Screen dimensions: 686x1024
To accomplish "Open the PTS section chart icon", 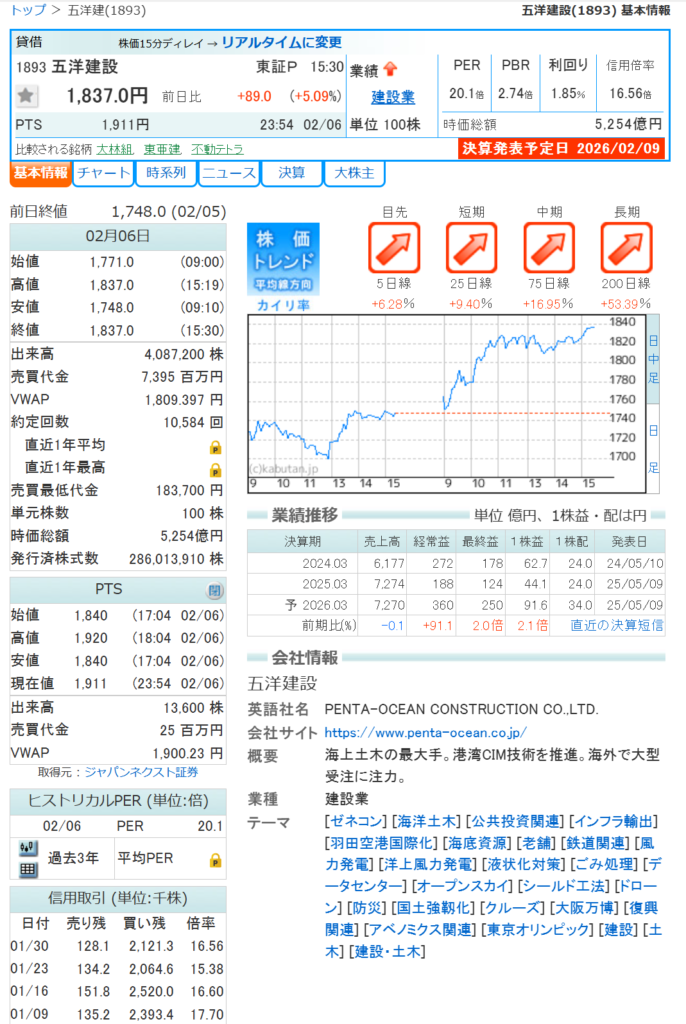I will pos(215,590).
